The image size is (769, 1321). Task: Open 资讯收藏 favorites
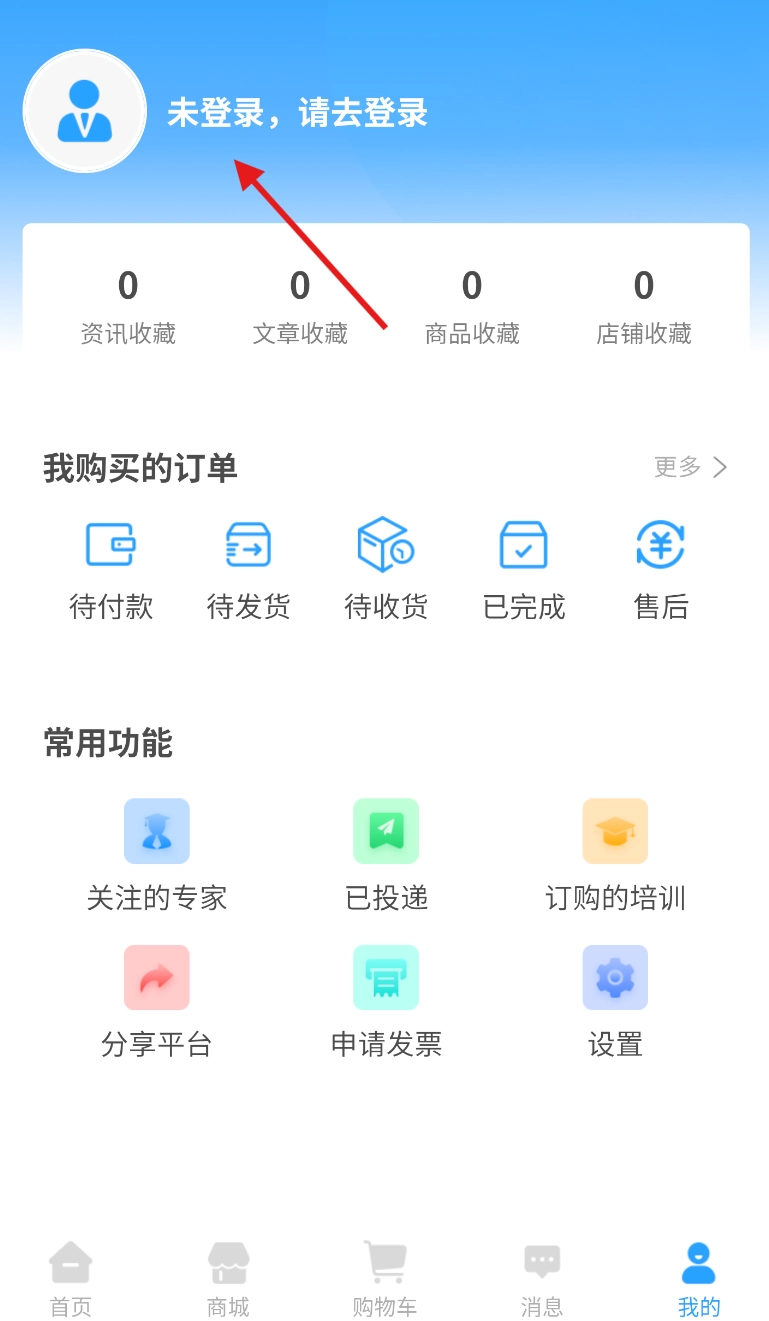[128, 307]
